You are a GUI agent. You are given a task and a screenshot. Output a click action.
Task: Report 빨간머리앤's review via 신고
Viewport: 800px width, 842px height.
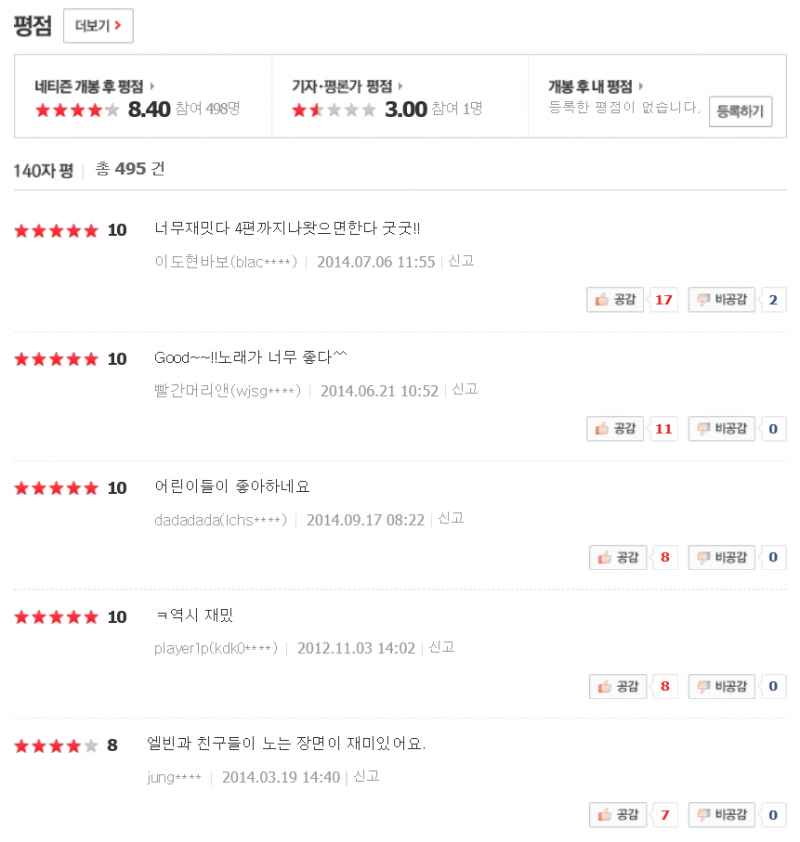click(x=465, y=390)
